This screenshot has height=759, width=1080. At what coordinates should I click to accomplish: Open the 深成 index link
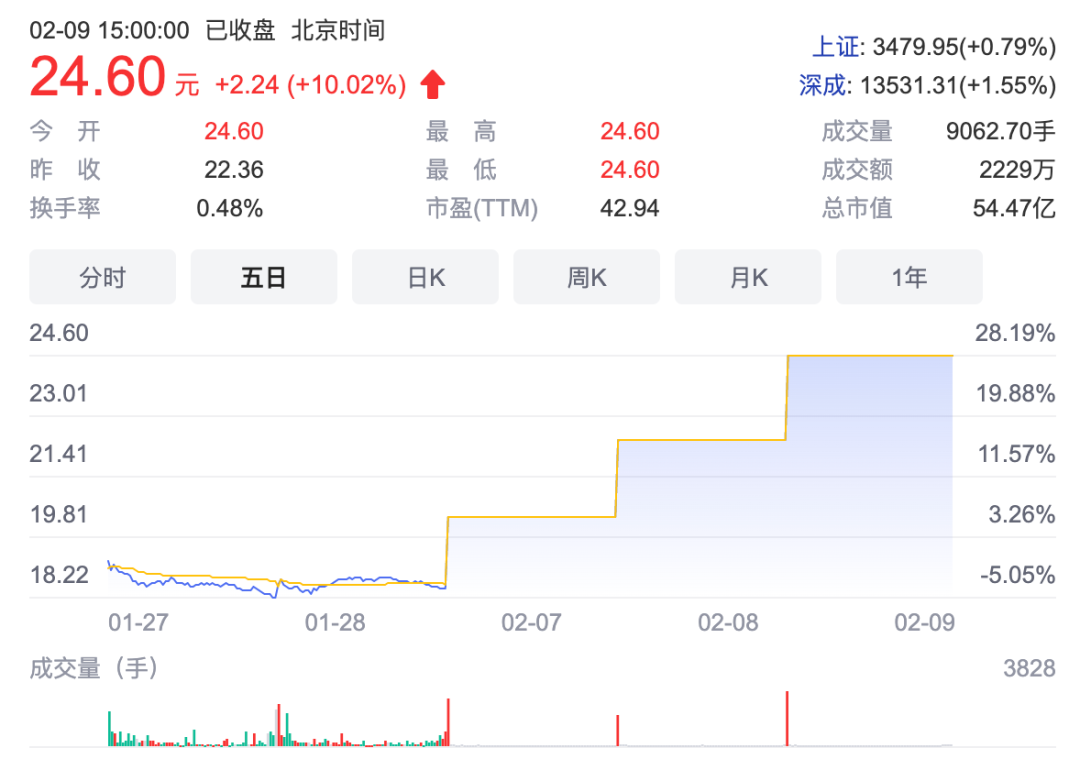coord(822,86)
